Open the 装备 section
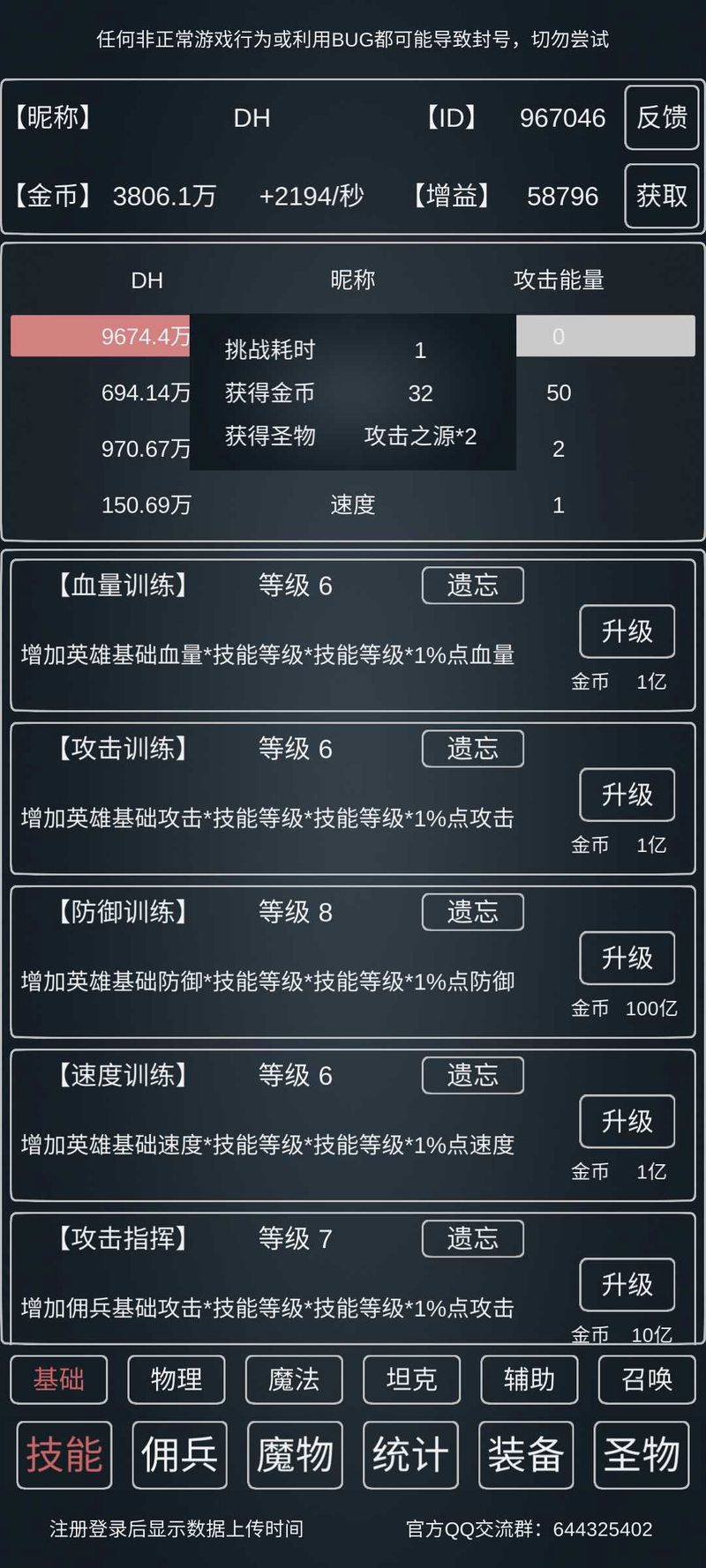 point(526,1455)
